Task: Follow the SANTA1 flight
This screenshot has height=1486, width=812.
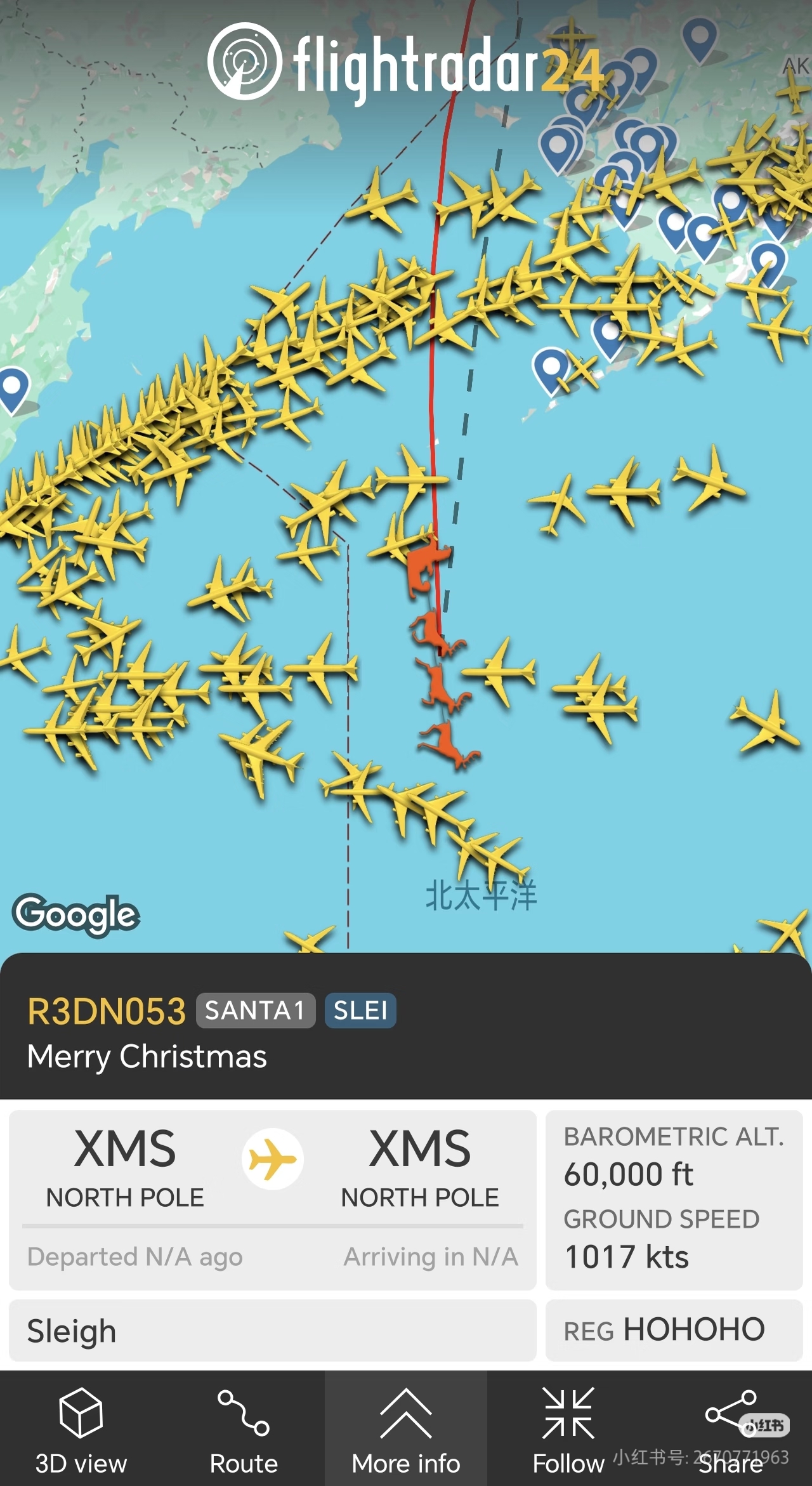Action: coord(568,1429)
